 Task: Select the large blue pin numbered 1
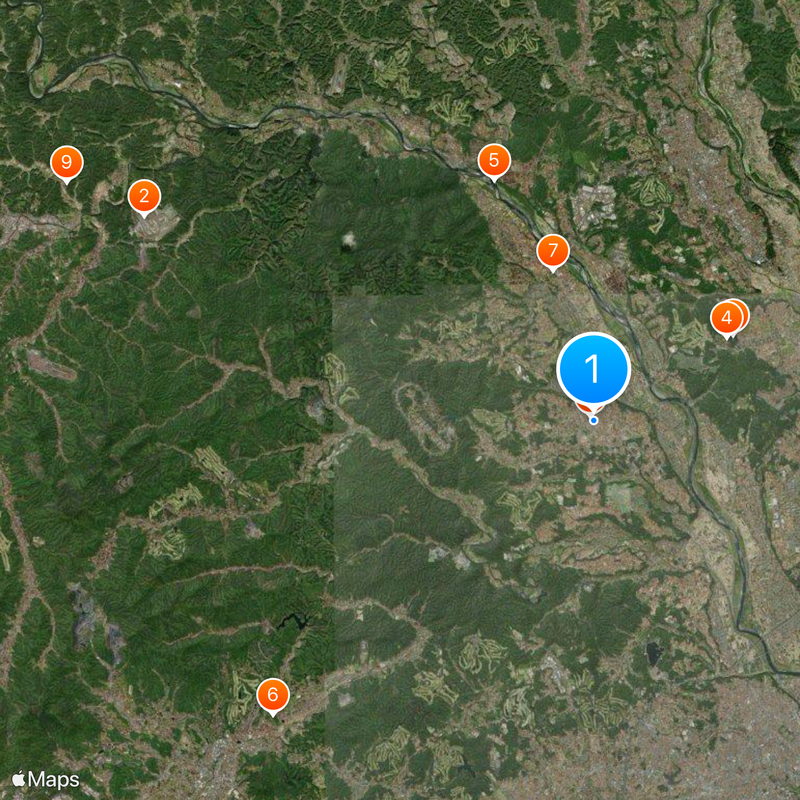tap(594, 369)
